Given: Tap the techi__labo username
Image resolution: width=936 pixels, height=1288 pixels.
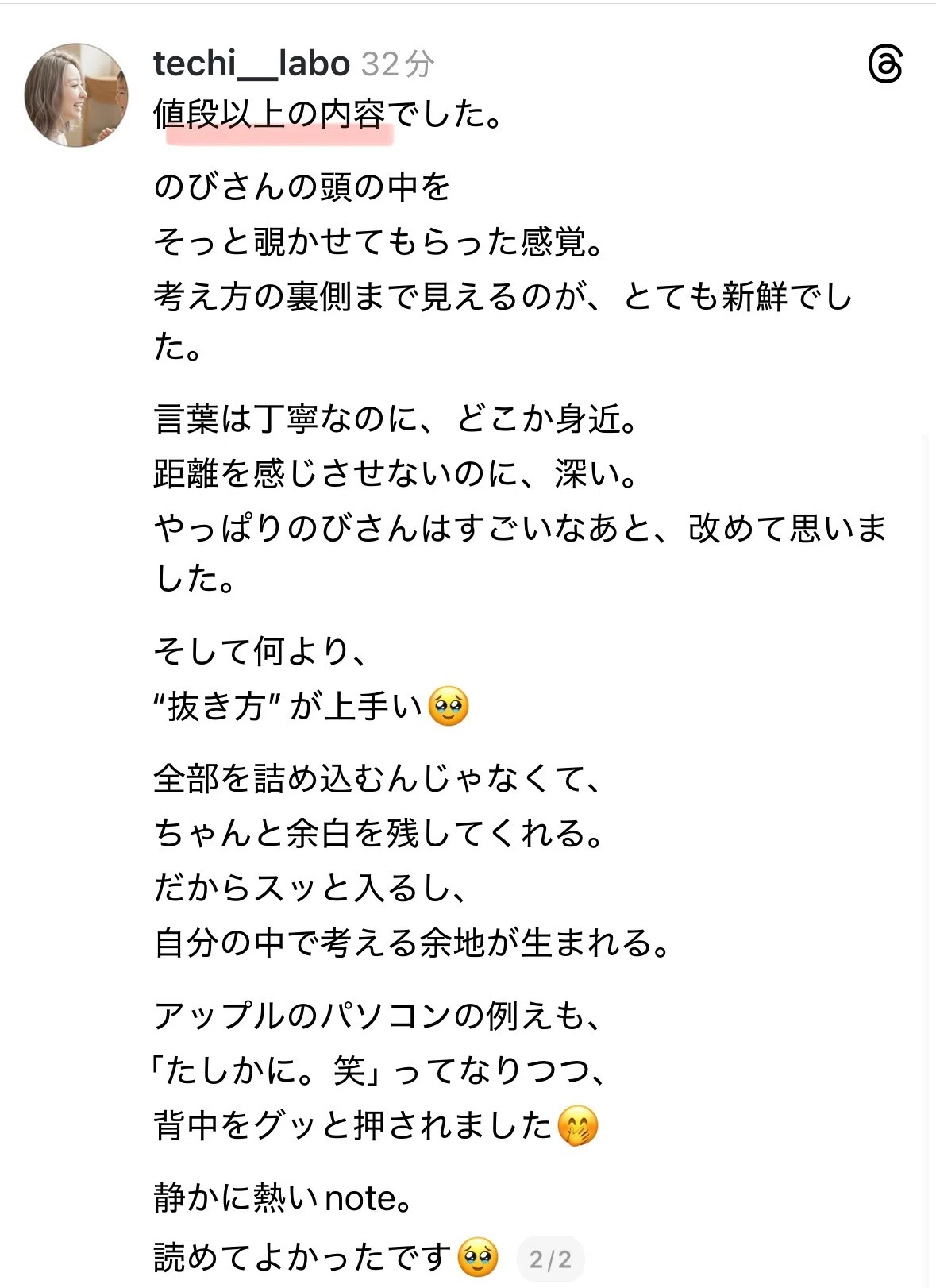Looking at the screenshot, I should click(252, 64).
